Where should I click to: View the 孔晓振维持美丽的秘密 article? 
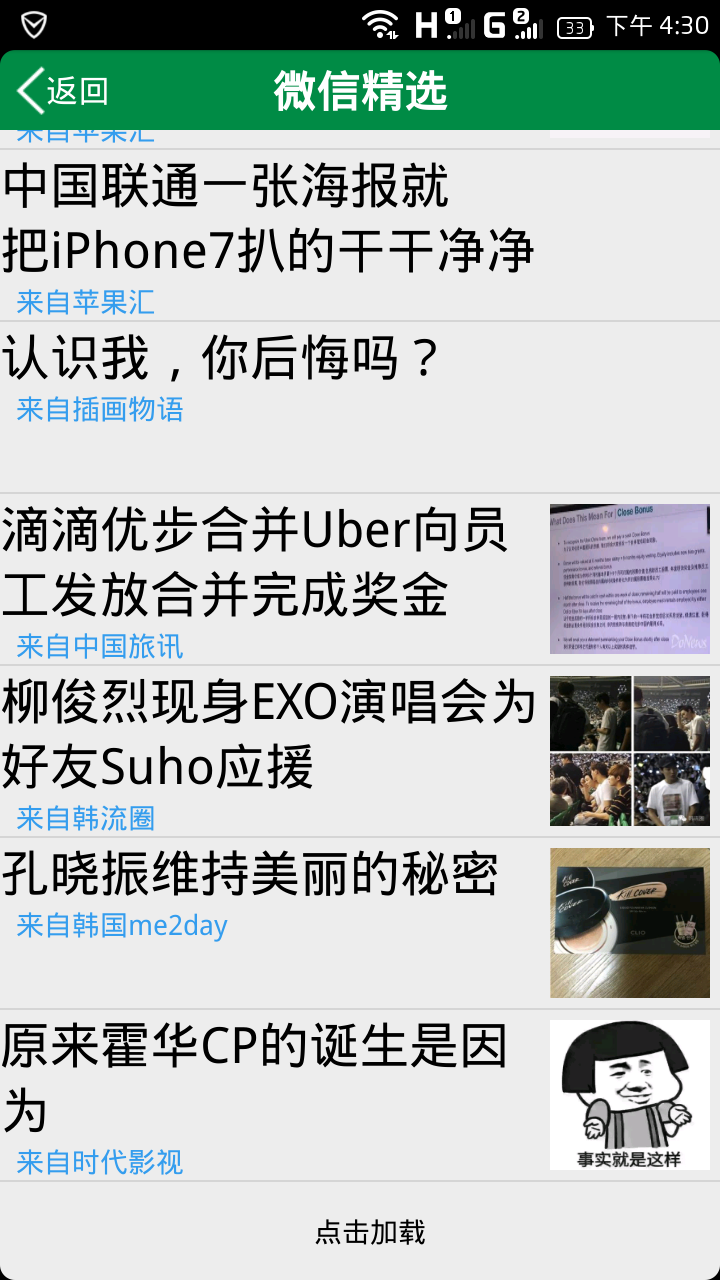point(250,877)
